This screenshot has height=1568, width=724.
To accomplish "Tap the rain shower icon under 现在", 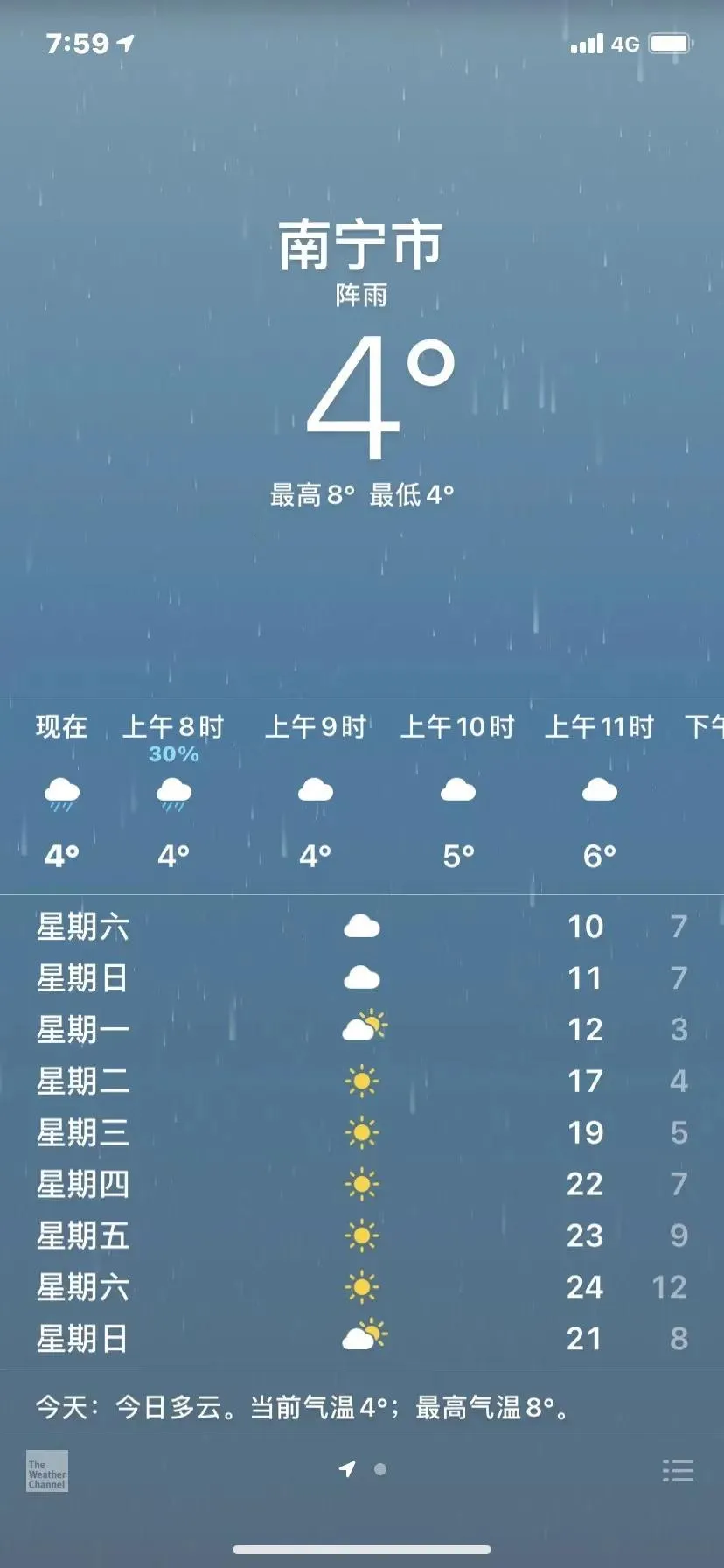I will pyautogui.click(x=59, y=792).
